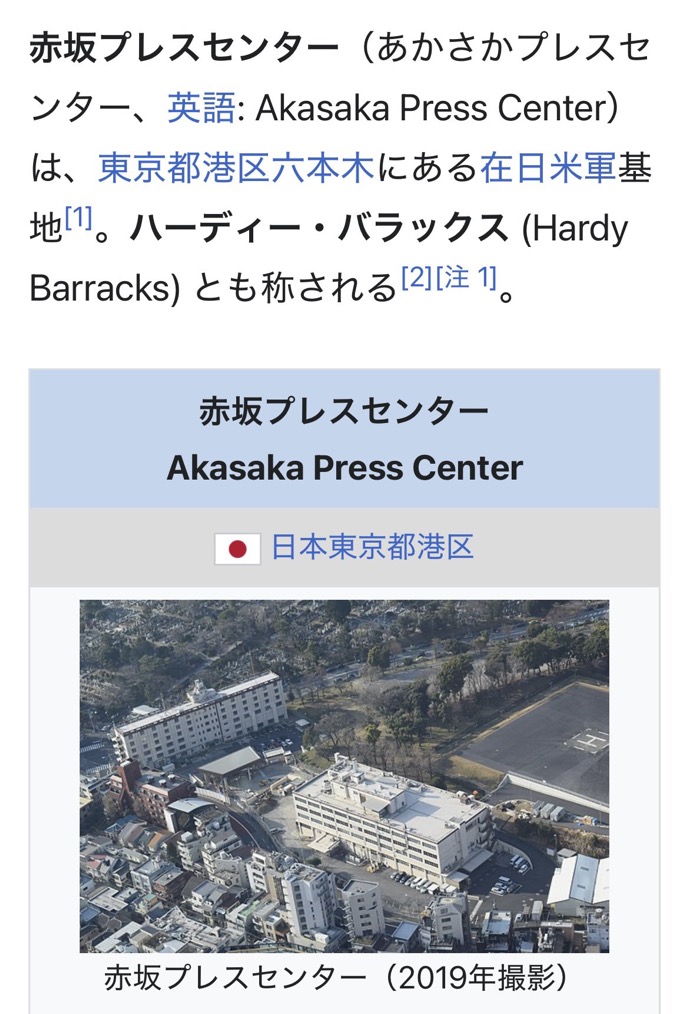Tap footnote reference [1]
689x1014 pixels.
(78, 217)
